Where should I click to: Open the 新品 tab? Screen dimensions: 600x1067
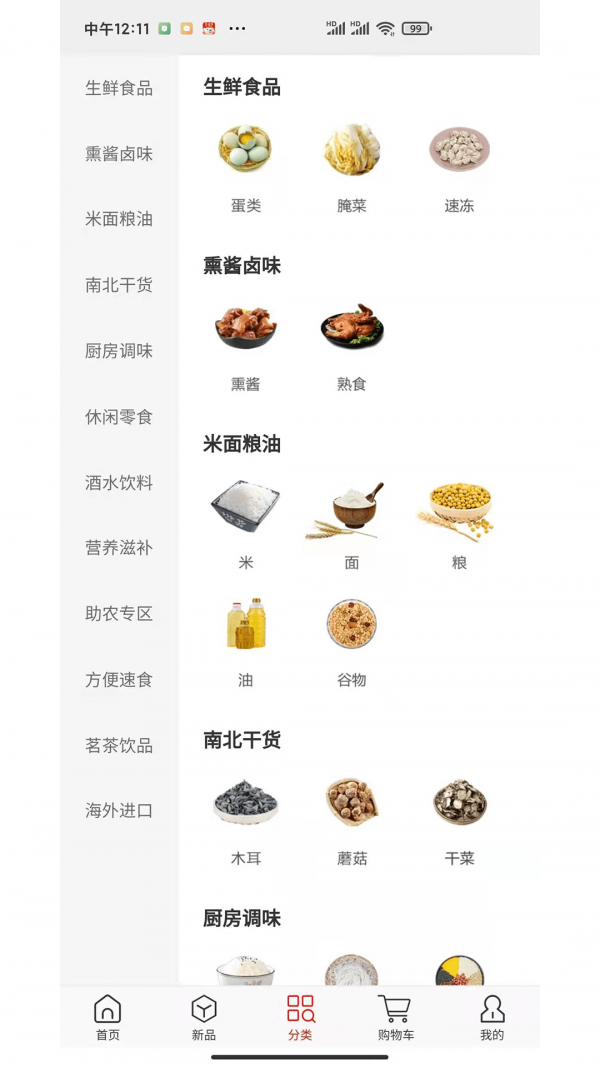click(x=203, y=1018)
